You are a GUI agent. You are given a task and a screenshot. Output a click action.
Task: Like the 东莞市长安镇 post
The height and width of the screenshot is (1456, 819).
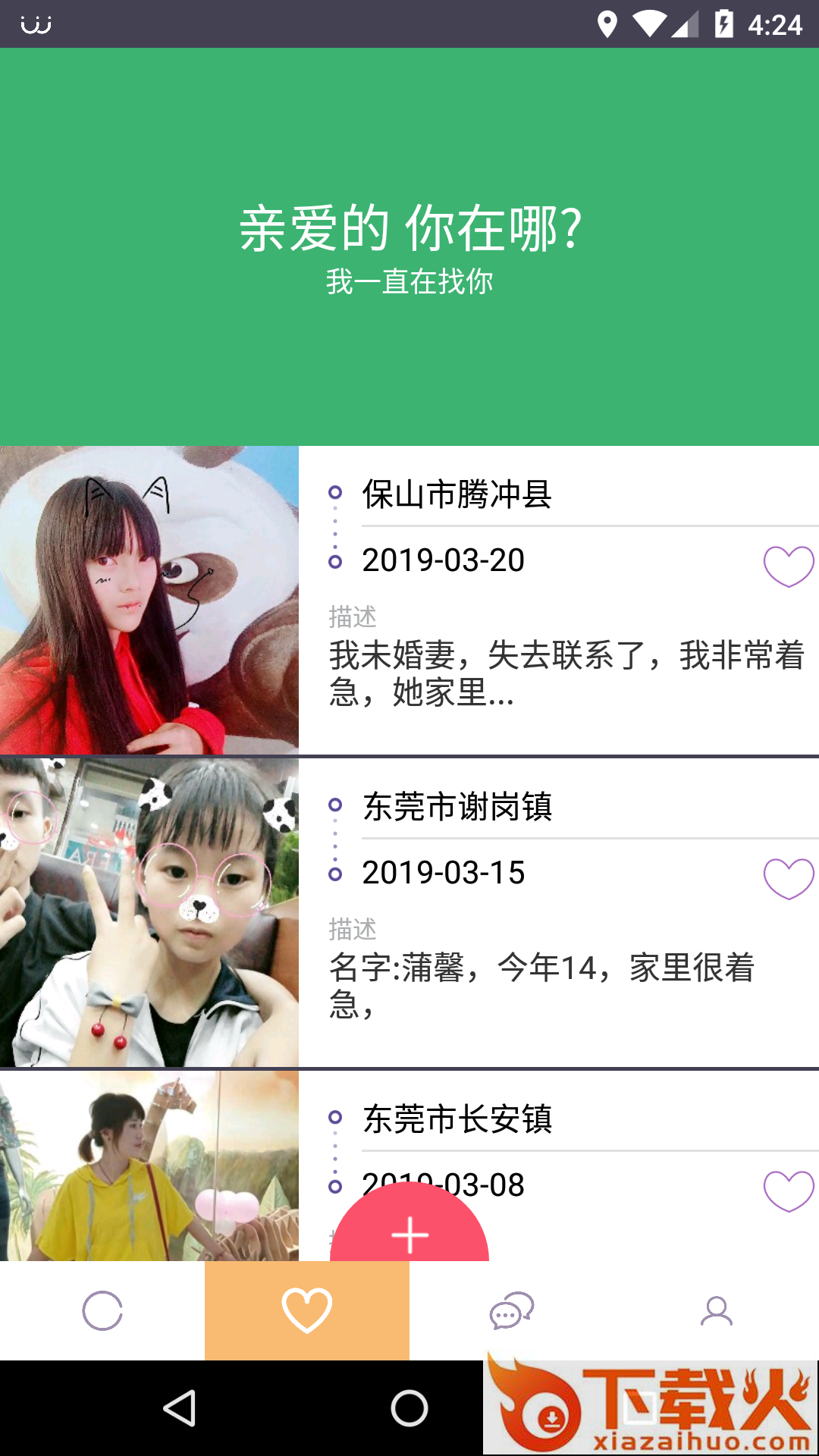788,1191
